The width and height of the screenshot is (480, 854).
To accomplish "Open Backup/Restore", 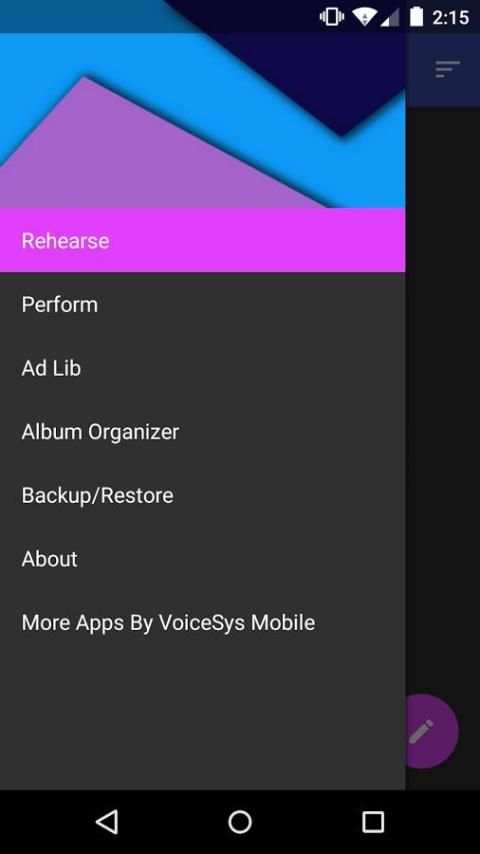I will (x=202, y=496).
